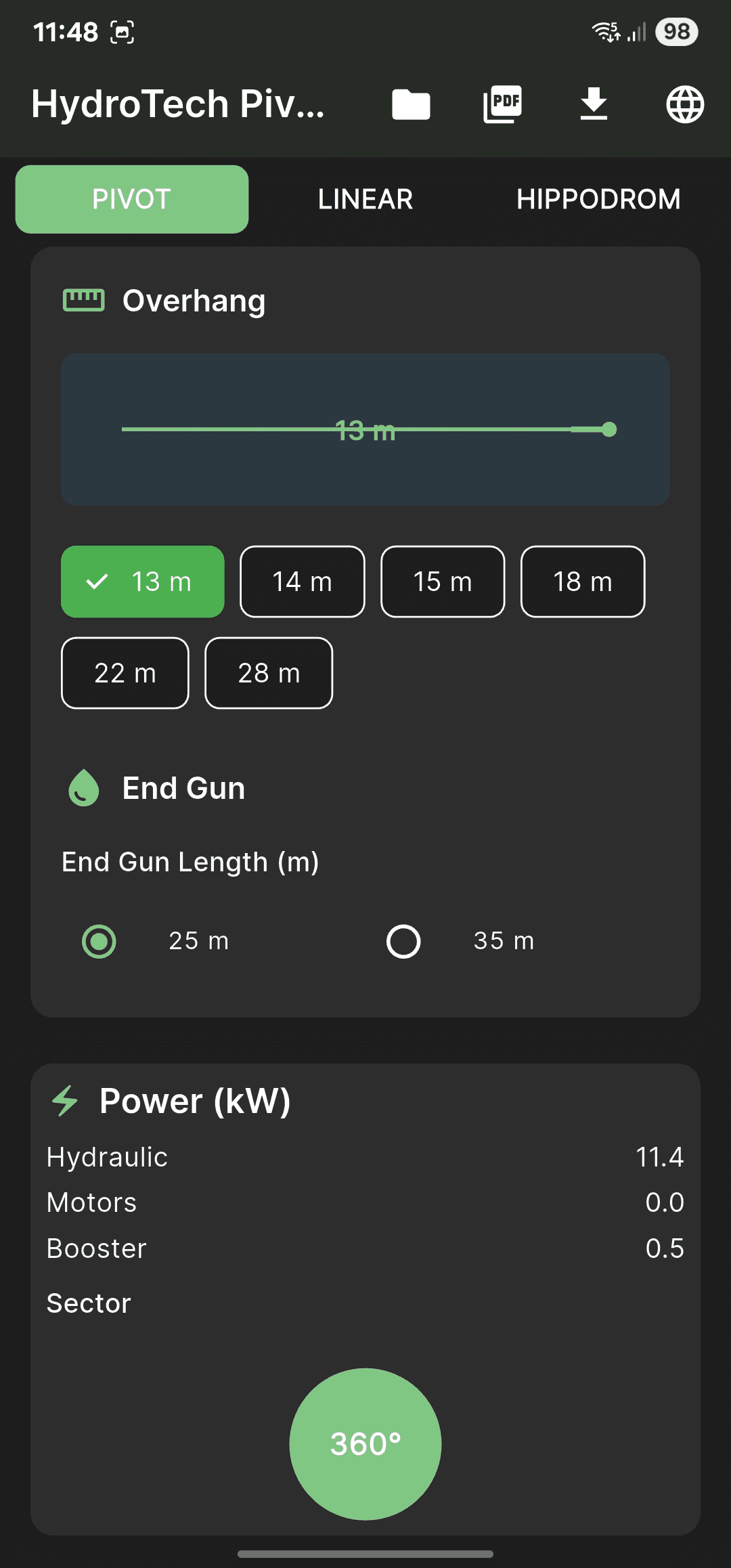The width and height of the screenshot is (731, 1568).
Task: Select the PIVOT tab
Action: pyautogui.click(x=132, y=199)
